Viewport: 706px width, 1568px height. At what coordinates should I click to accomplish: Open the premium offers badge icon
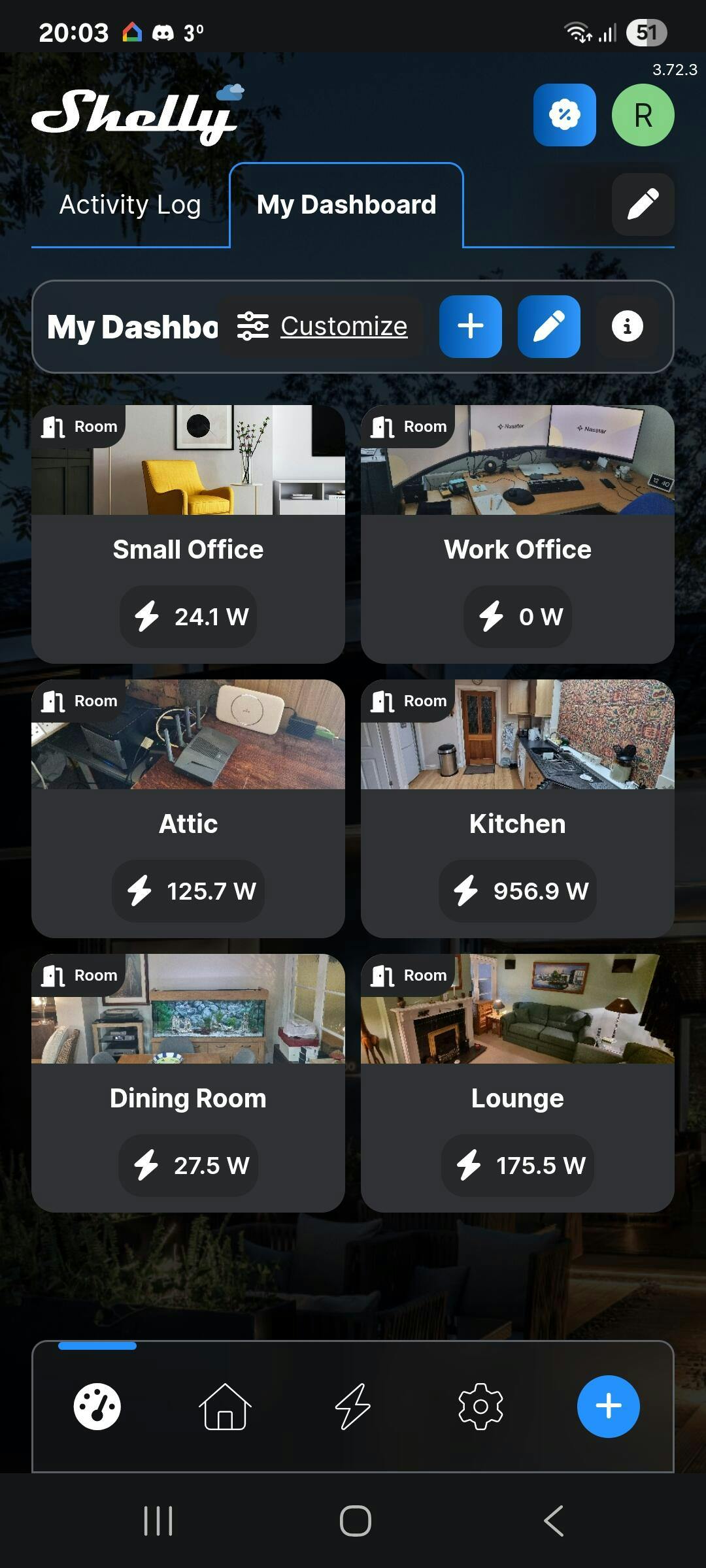(564, 115)
